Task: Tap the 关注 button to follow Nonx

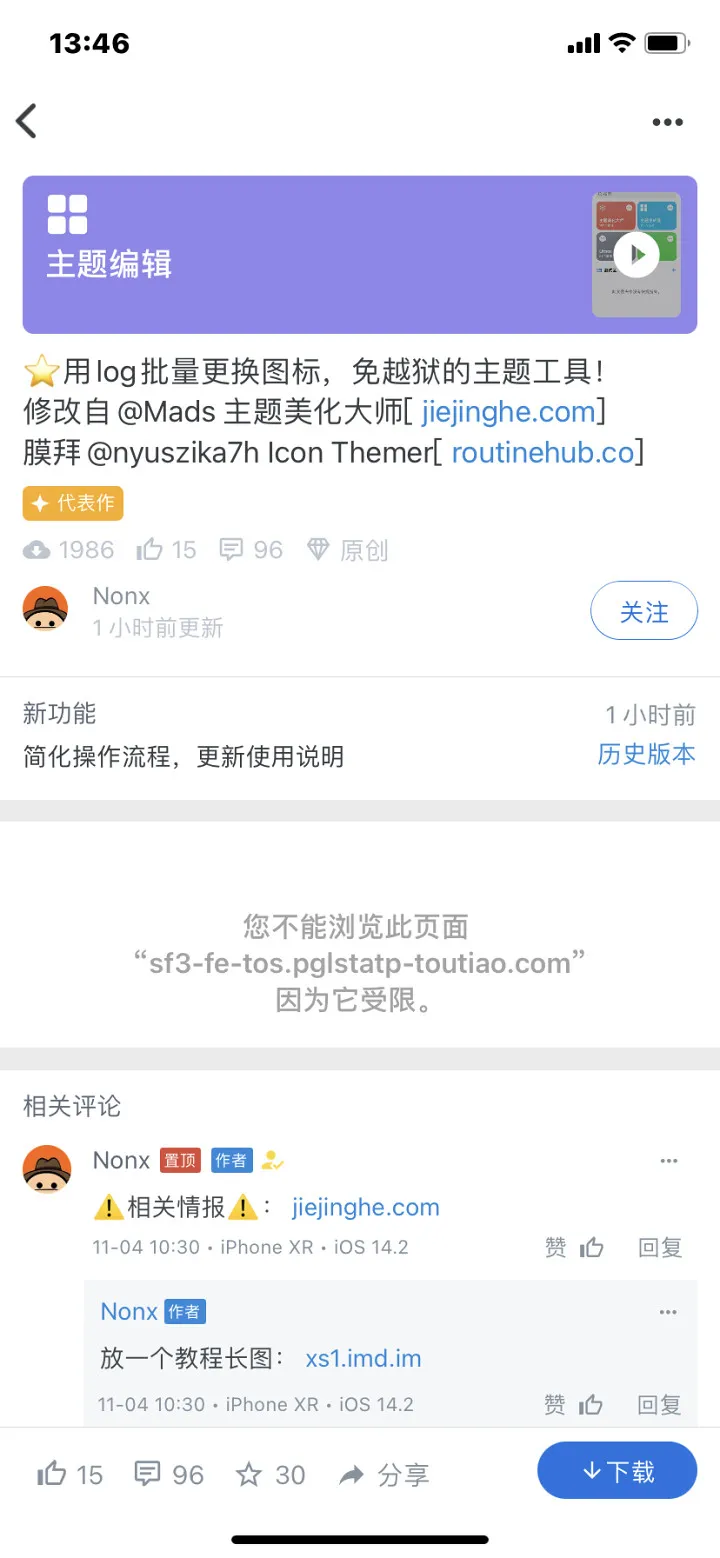Action: click(x=643, y=610)
